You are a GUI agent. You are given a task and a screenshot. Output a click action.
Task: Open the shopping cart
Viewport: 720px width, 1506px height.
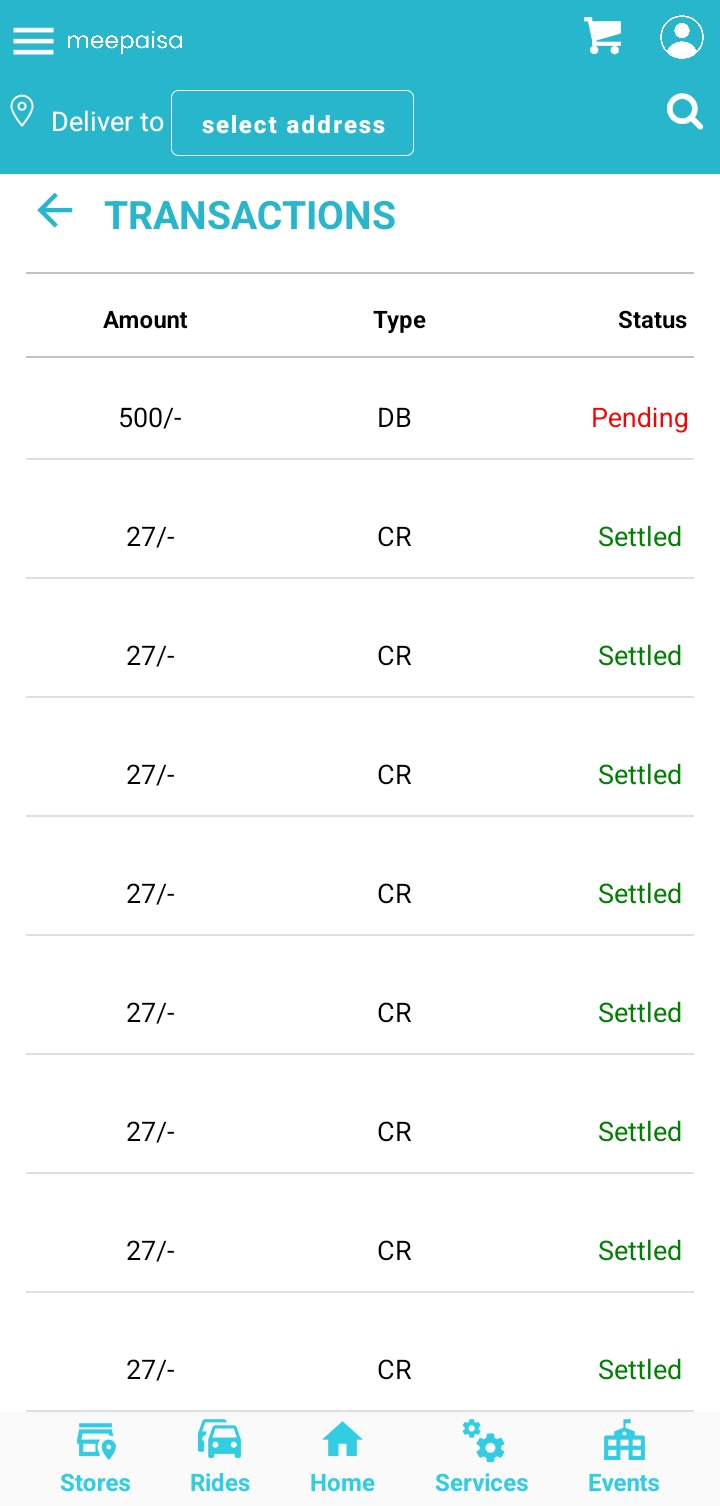pos(603,37)
